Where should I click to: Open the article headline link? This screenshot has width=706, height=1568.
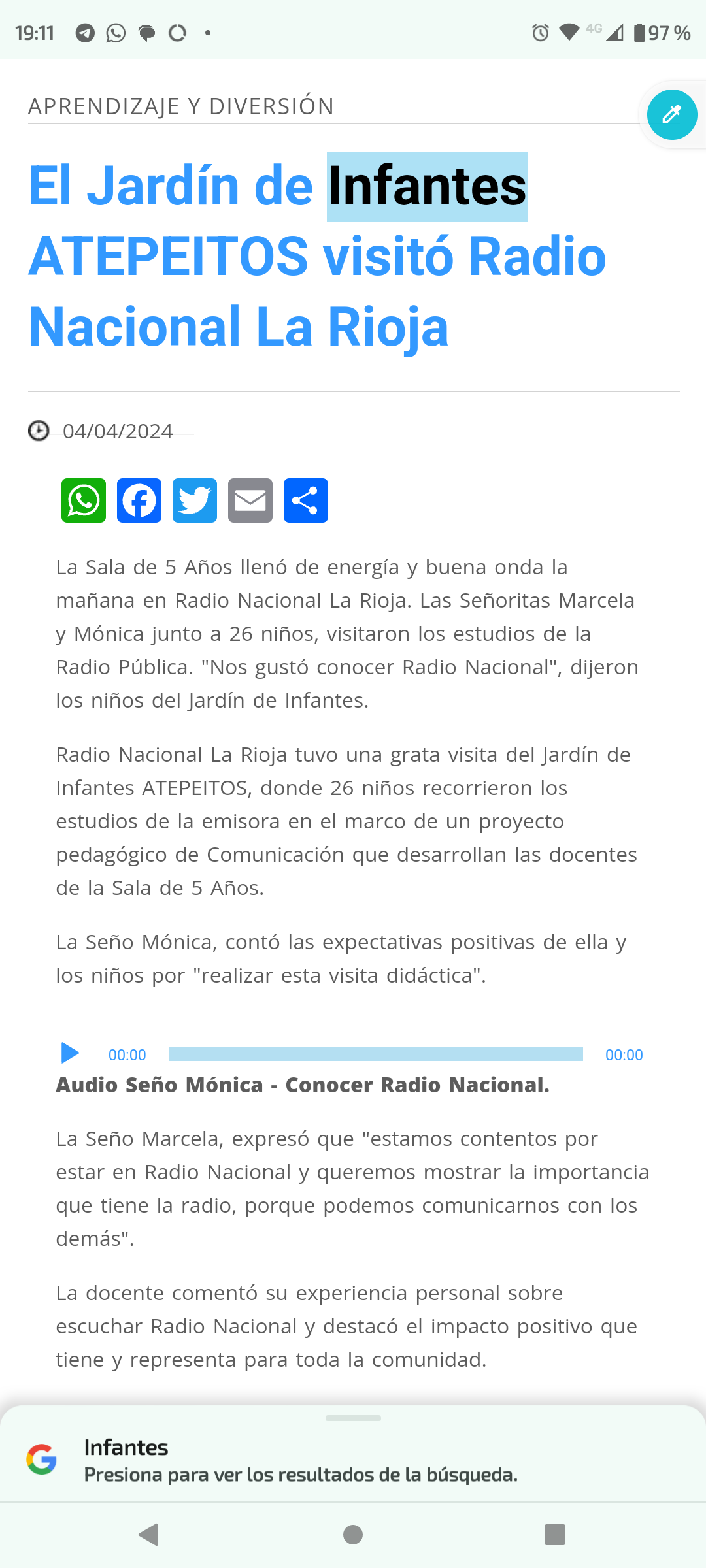coord(318,256)
